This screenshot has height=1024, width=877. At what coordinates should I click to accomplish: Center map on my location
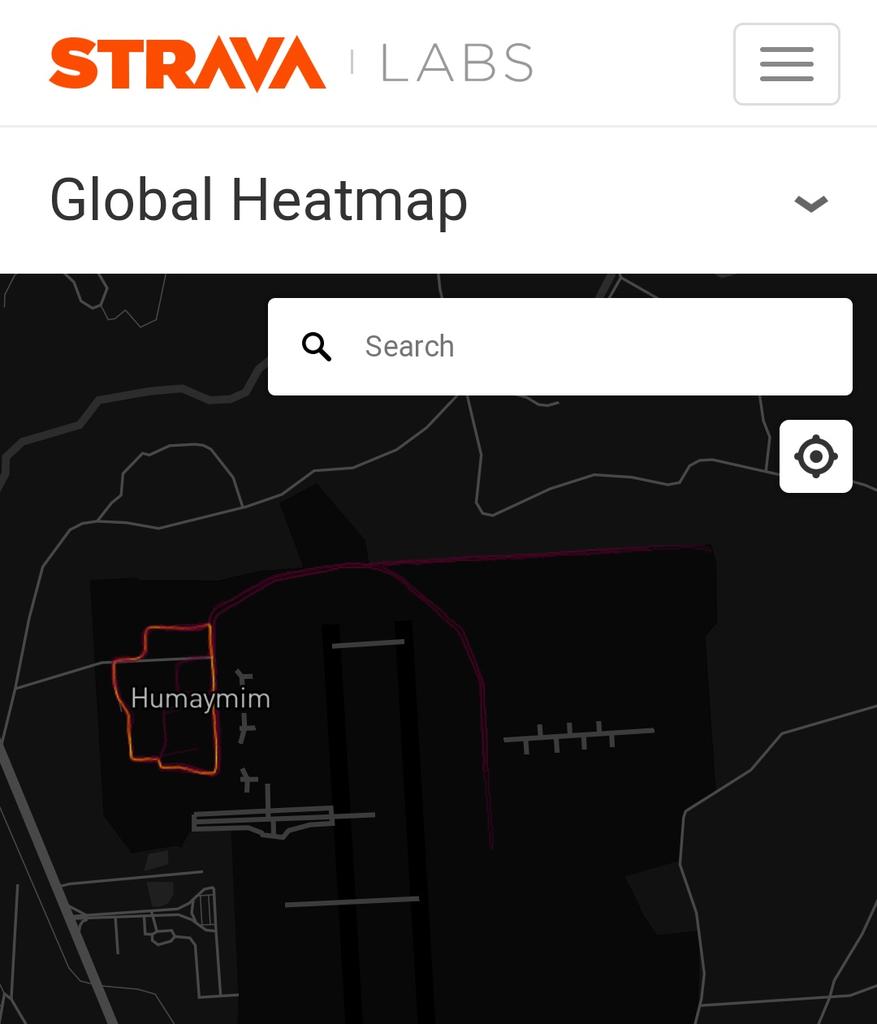(x=815, y=456)
